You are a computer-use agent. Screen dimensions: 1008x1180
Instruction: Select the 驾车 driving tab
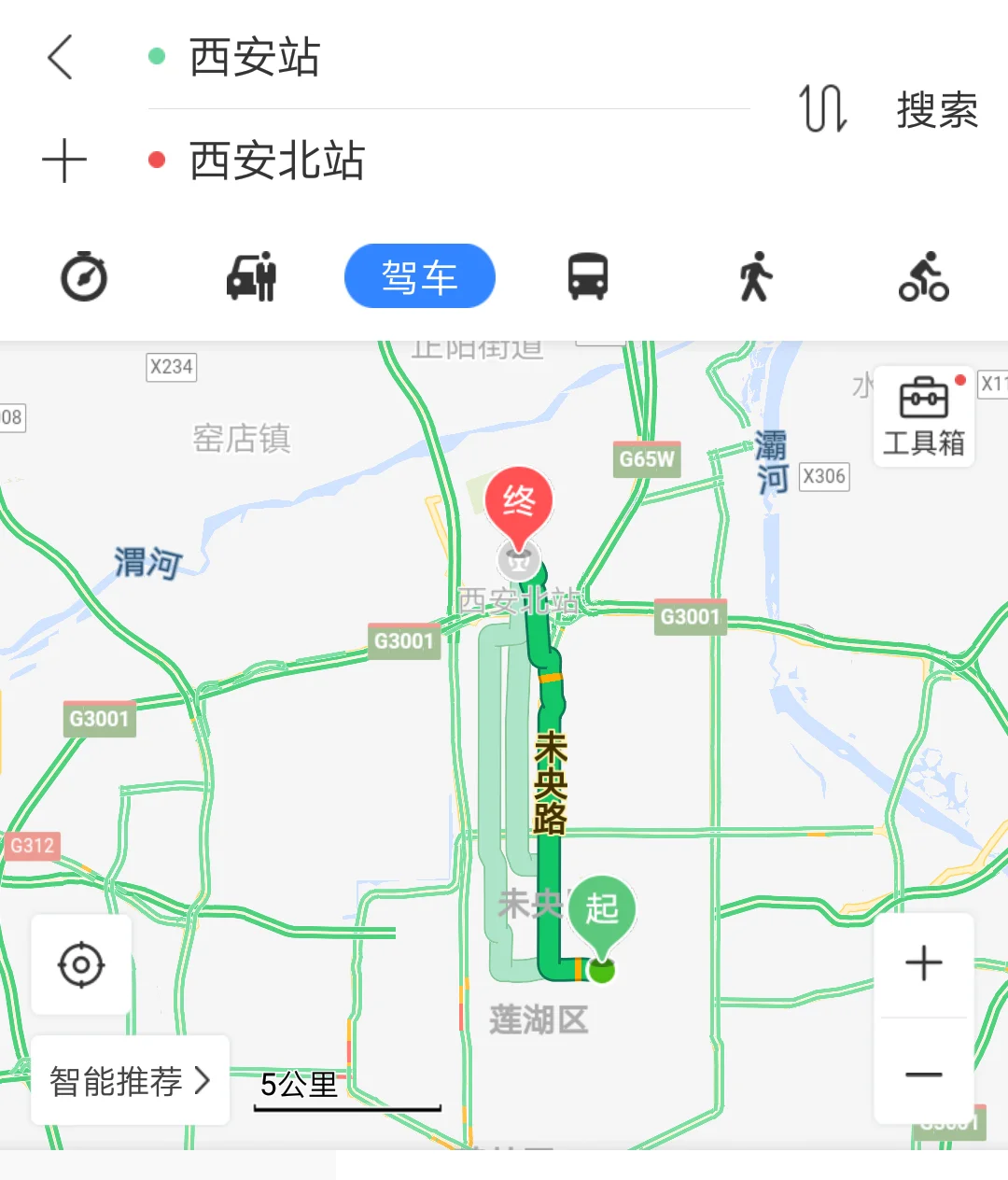click(x=419, y=276)
